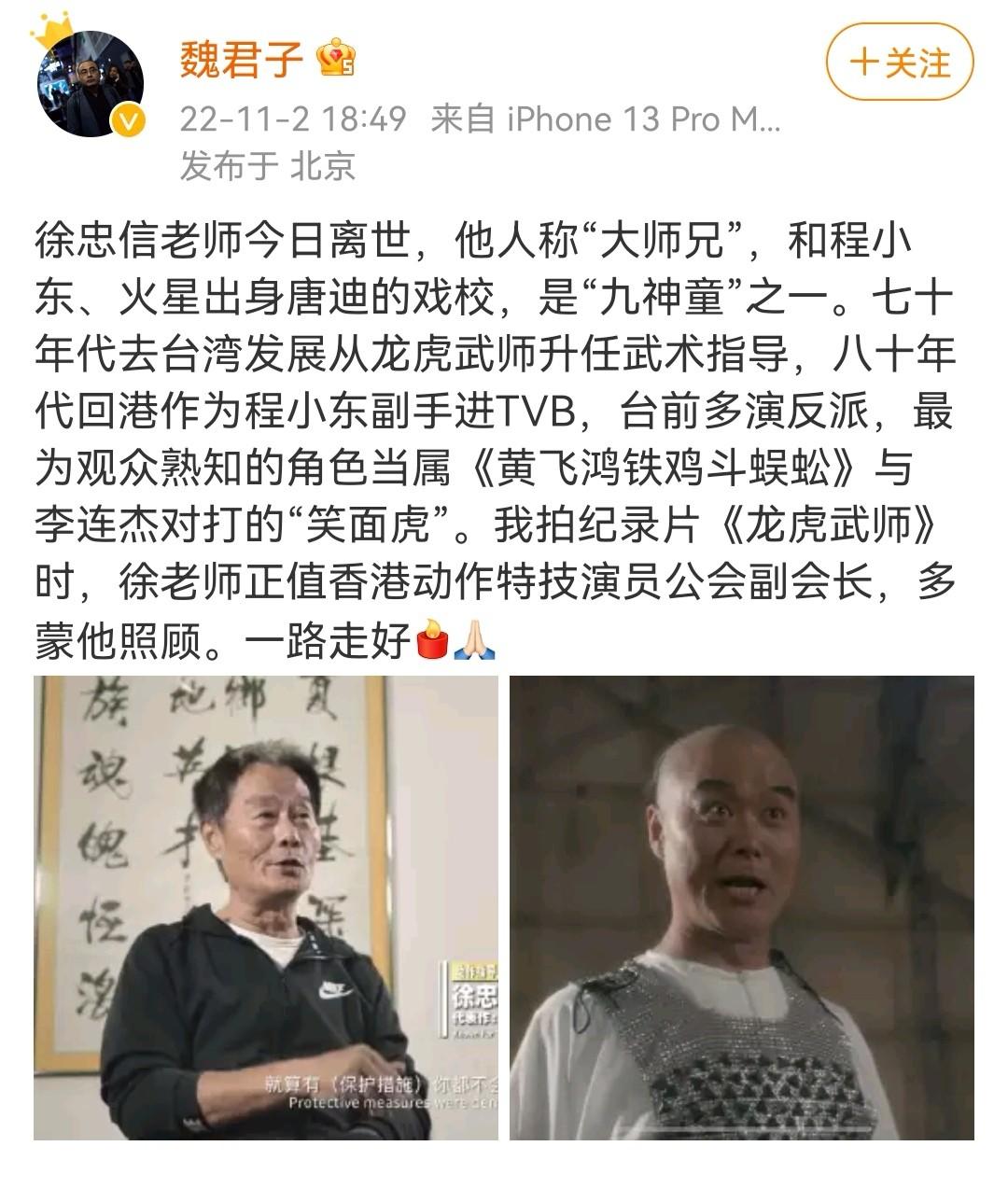View the photo of the man in the black jacket
1008x1188 pixels.
pos(266,907)
